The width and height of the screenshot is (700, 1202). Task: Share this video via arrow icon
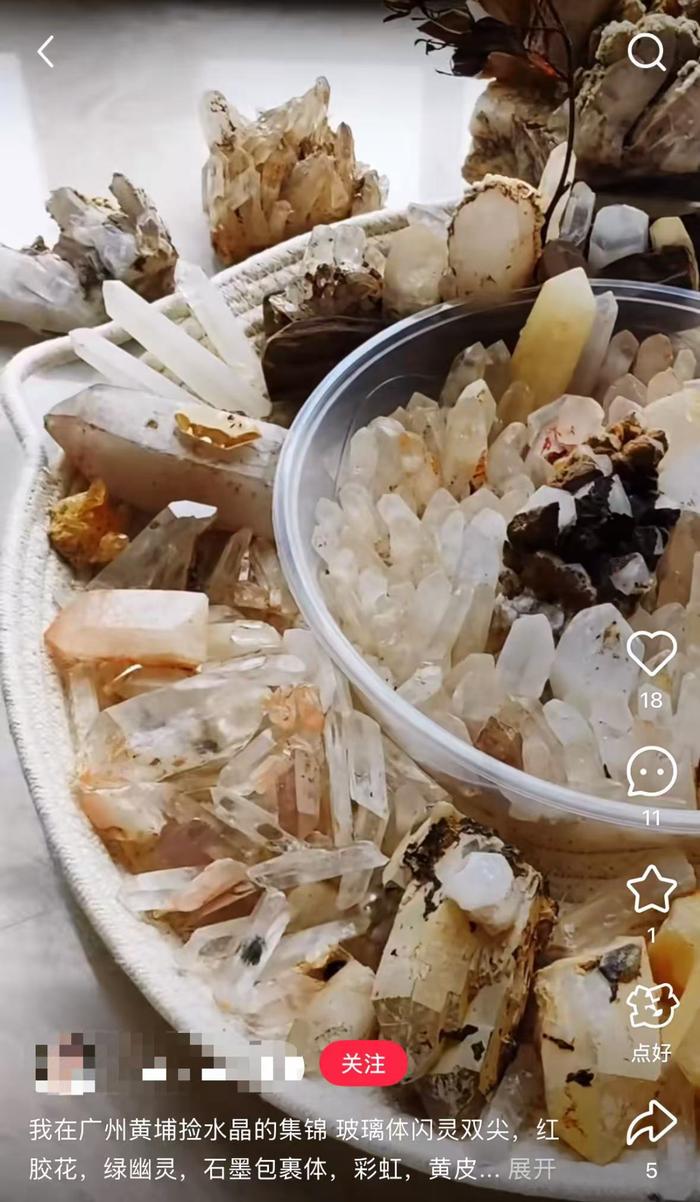651,1123
